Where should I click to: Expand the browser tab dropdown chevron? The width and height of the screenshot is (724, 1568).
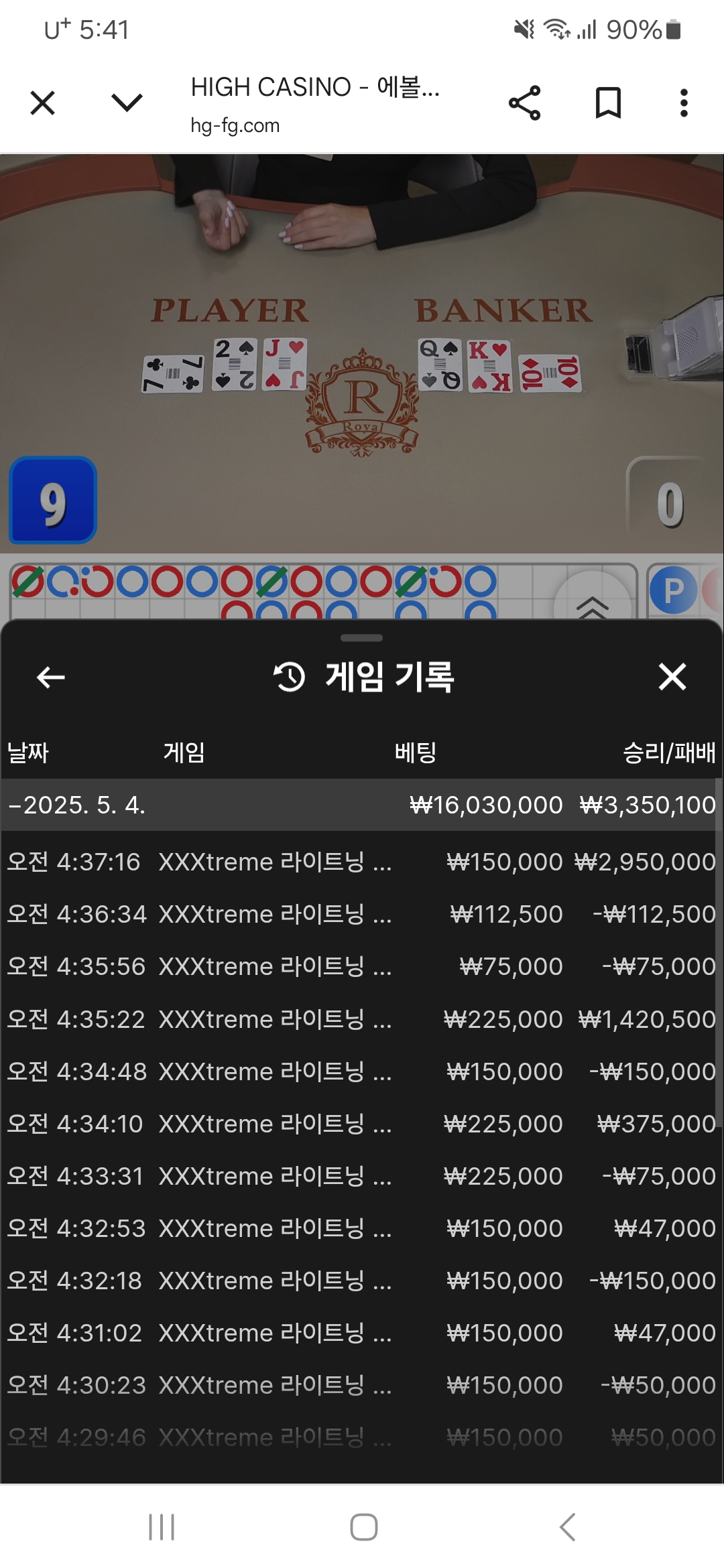point(127,103)
